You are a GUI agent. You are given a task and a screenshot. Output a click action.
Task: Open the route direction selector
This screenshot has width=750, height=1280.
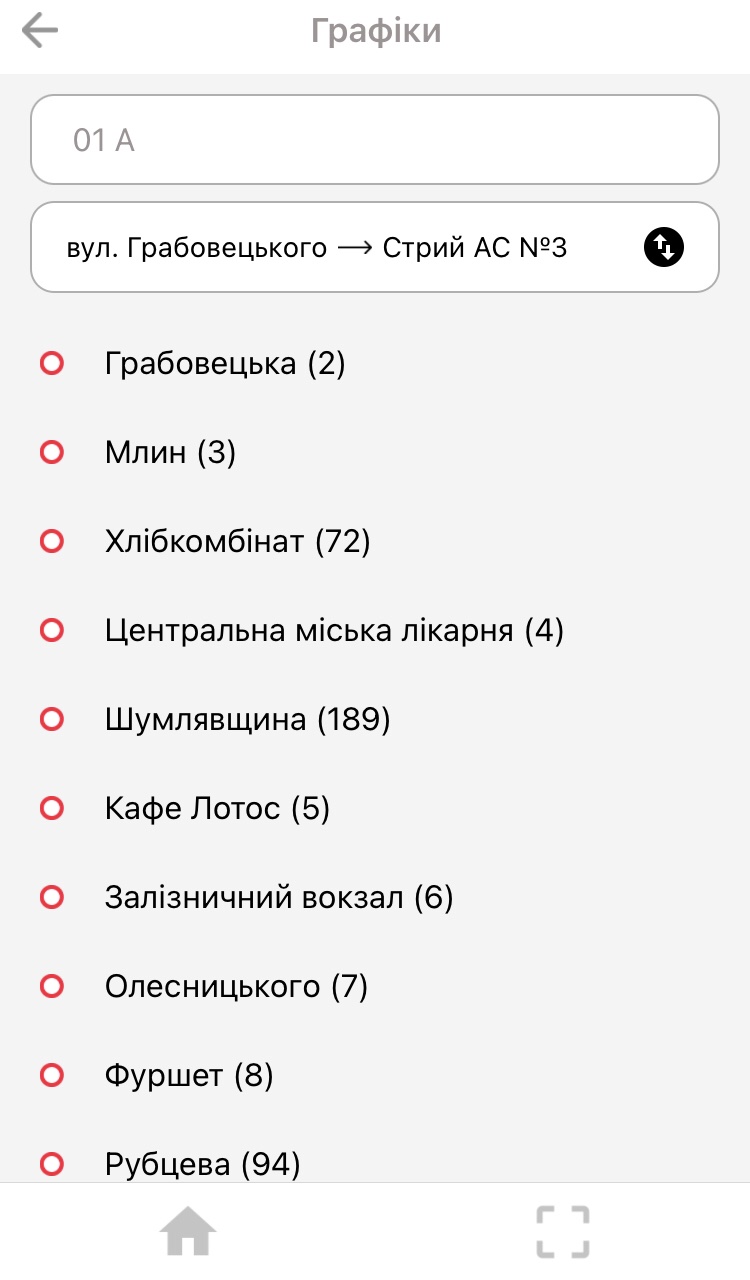click(x=375, y=247)
